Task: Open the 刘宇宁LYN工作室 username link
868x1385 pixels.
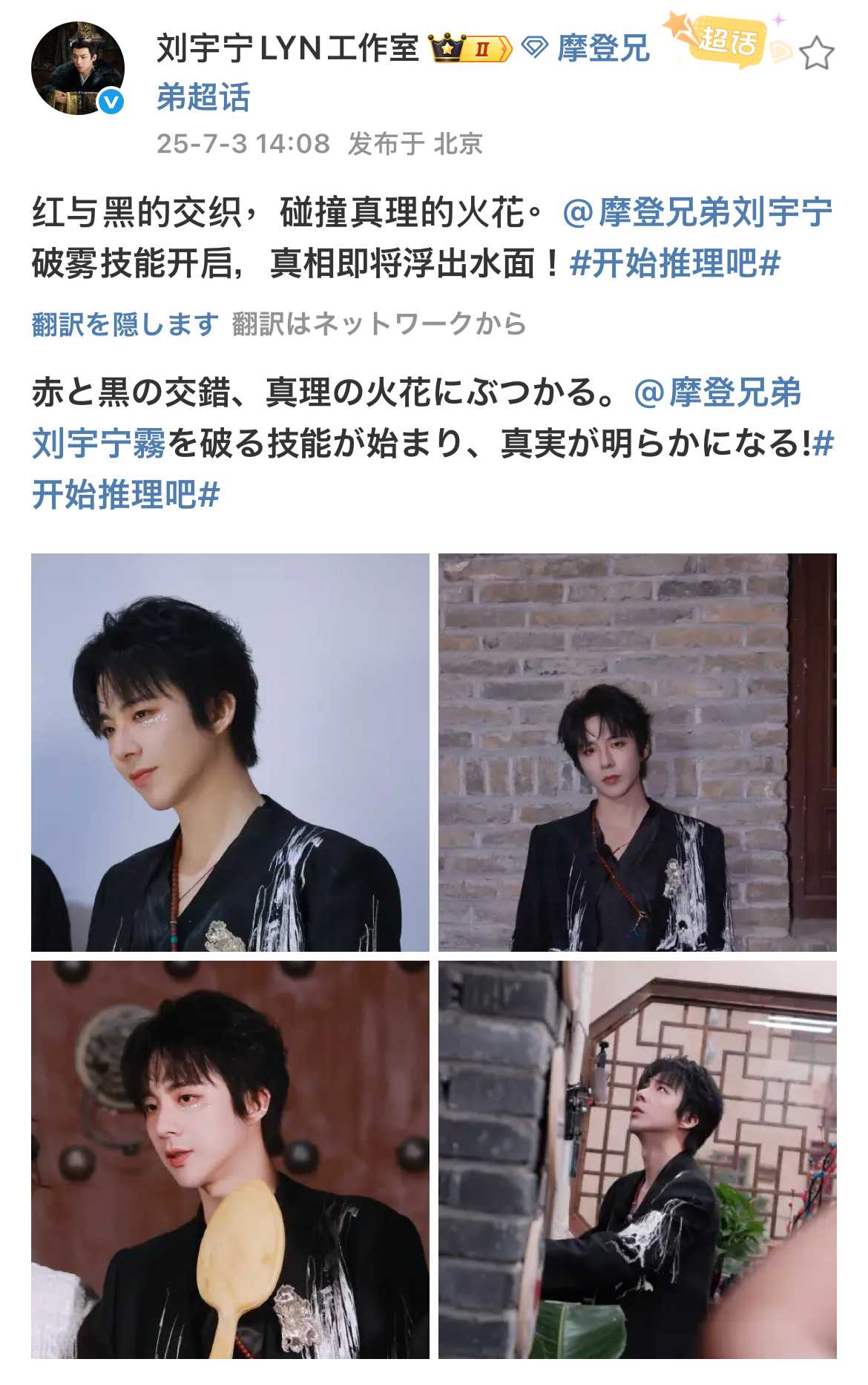Action: (288, 49)
